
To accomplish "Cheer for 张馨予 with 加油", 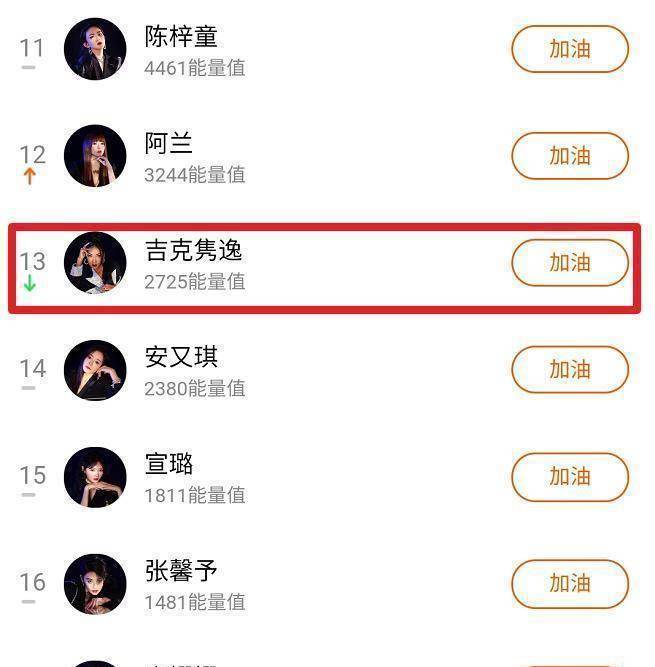I will [x=569, y=584].
